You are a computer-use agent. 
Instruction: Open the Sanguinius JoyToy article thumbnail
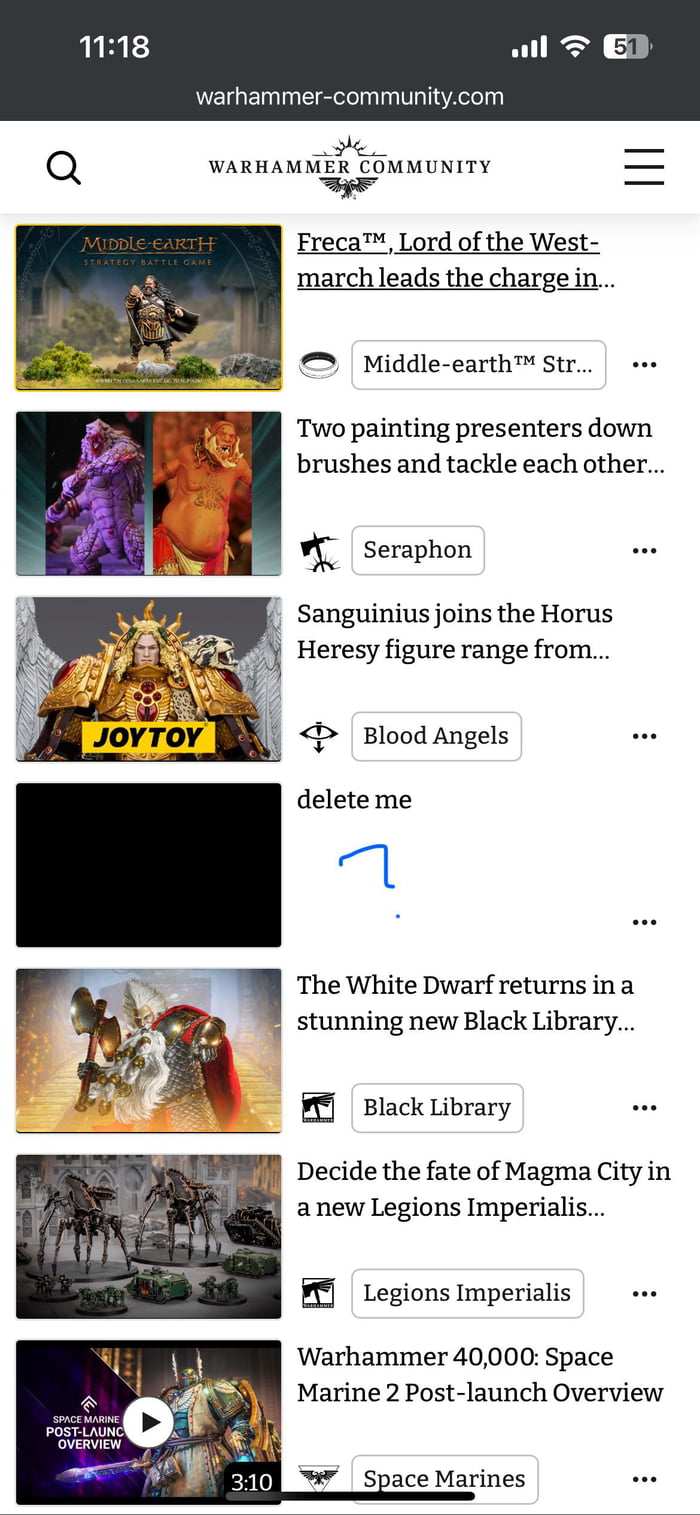[x=148, y=679]
